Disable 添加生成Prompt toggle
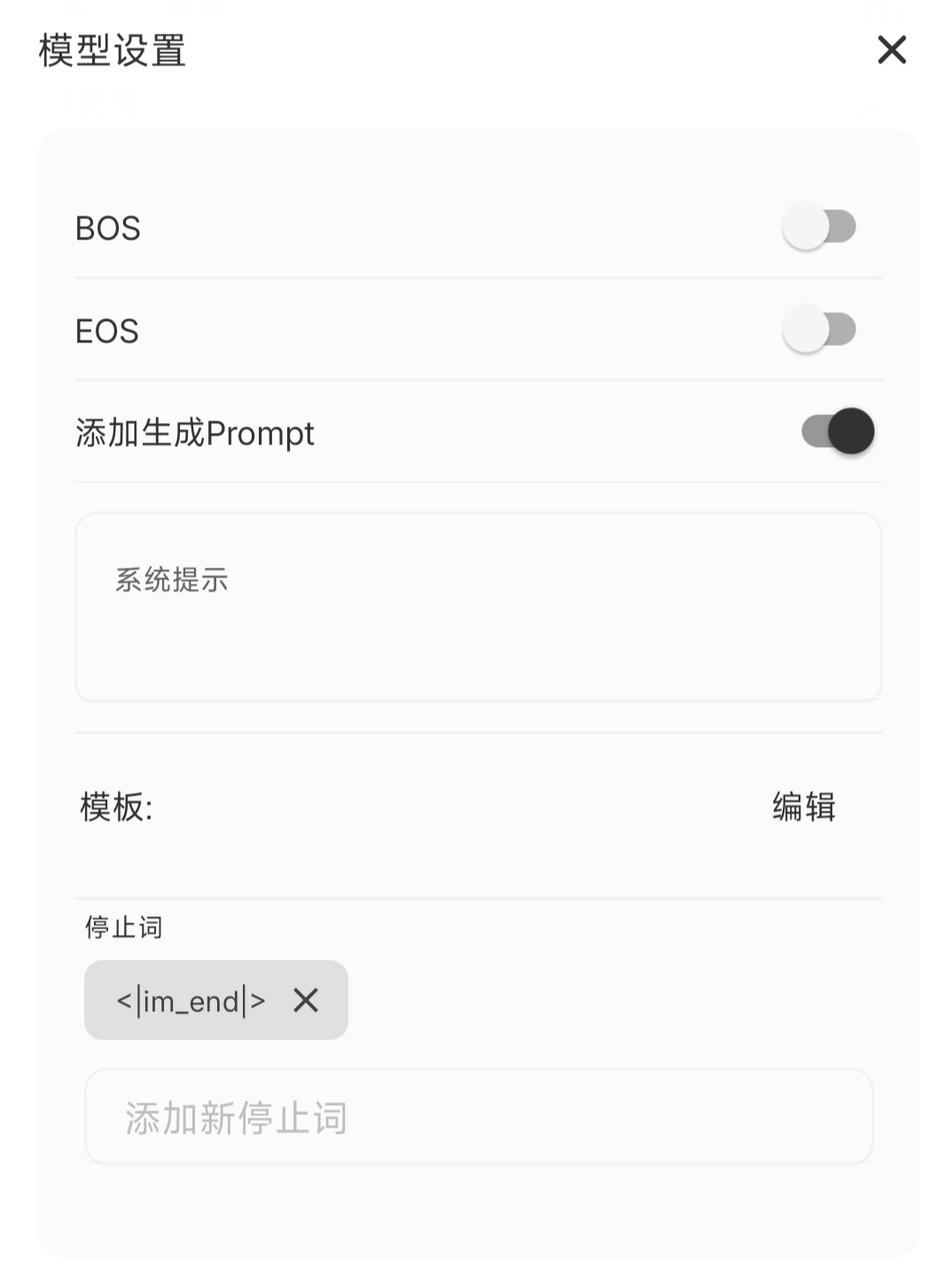Screen dimensions: 952x1280 pyautogui.click(x=838, y=432)
